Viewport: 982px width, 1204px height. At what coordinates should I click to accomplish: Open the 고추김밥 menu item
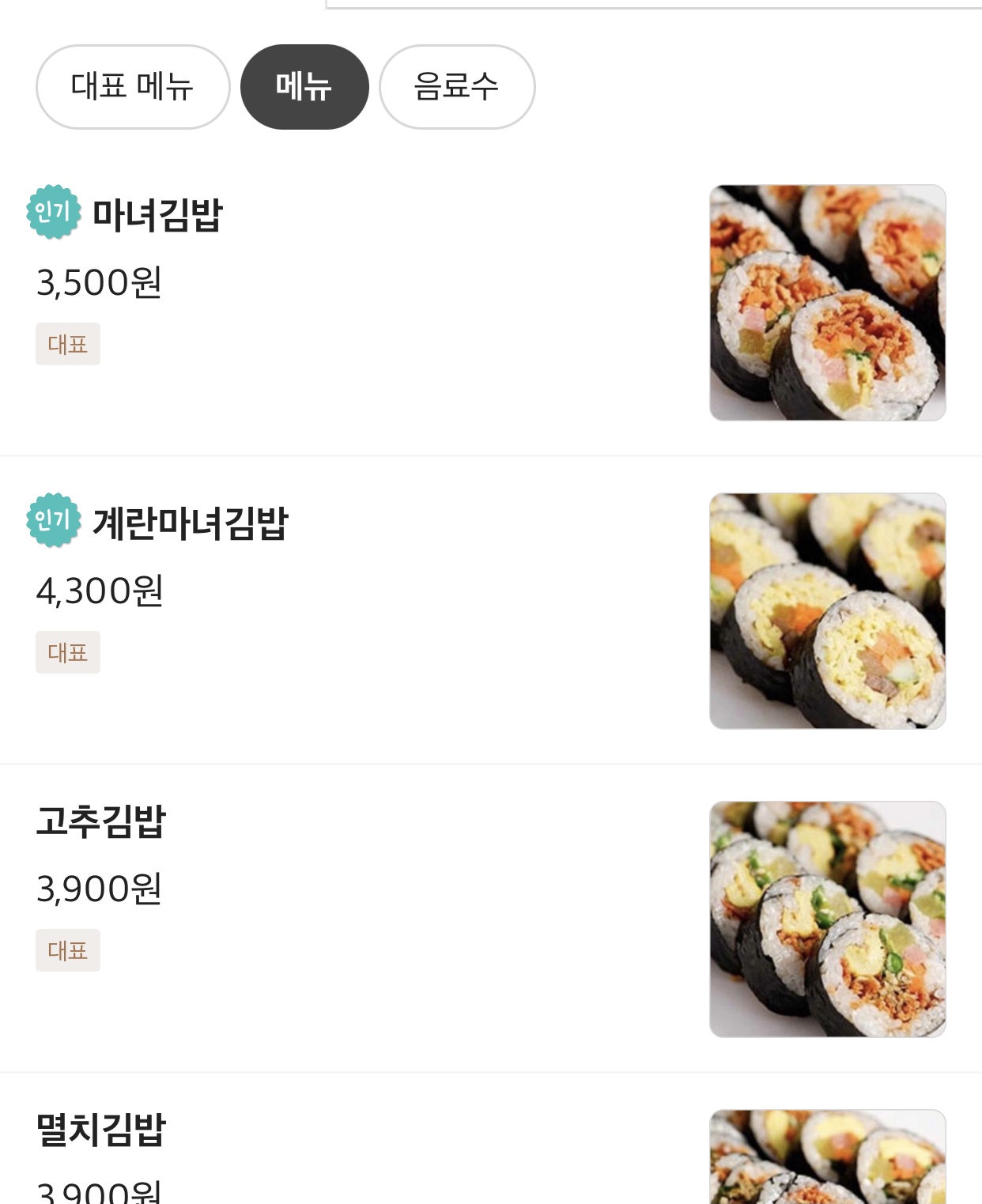101,821
